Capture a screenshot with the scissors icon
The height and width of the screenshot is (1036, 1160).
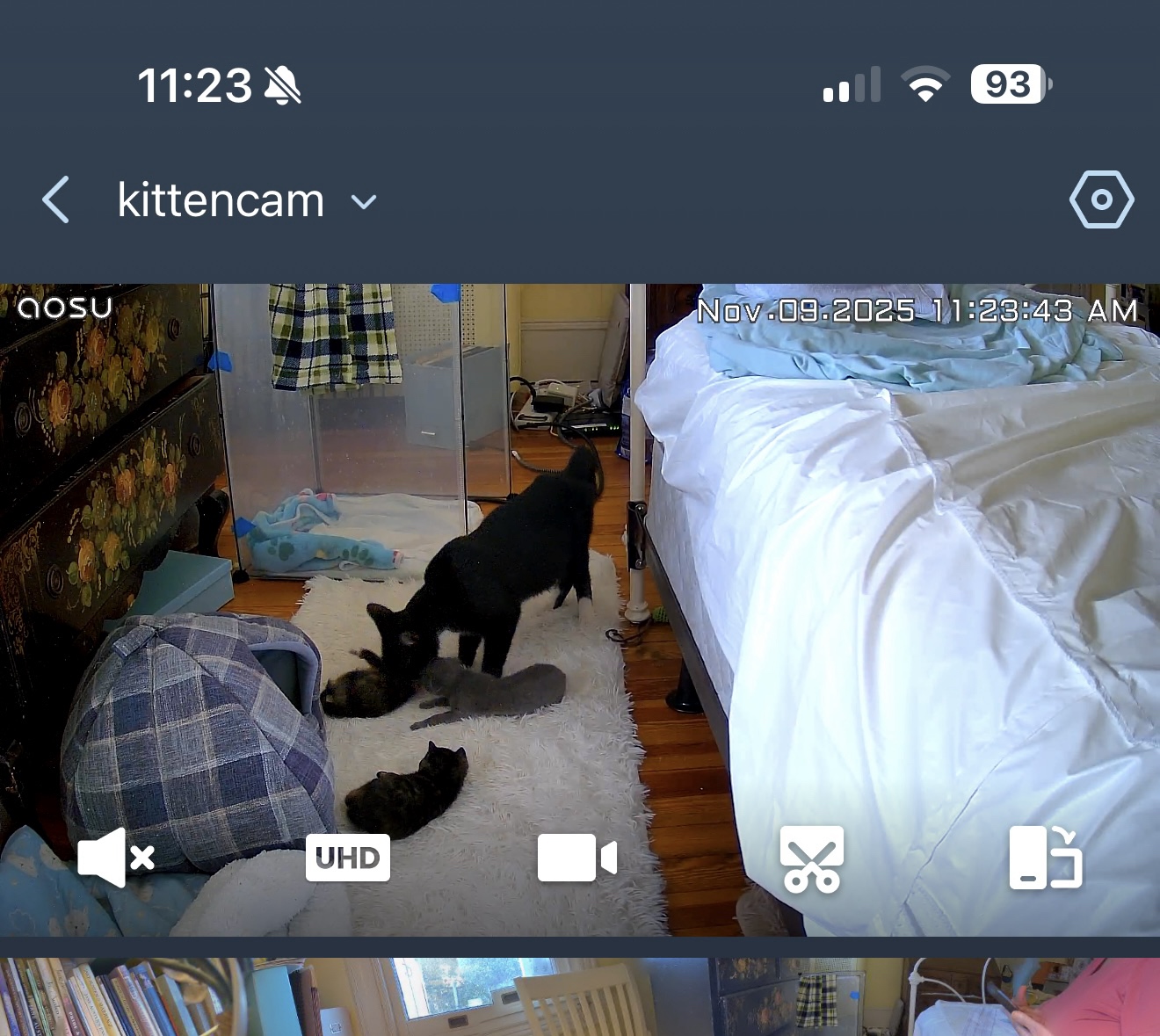(811, 859)
